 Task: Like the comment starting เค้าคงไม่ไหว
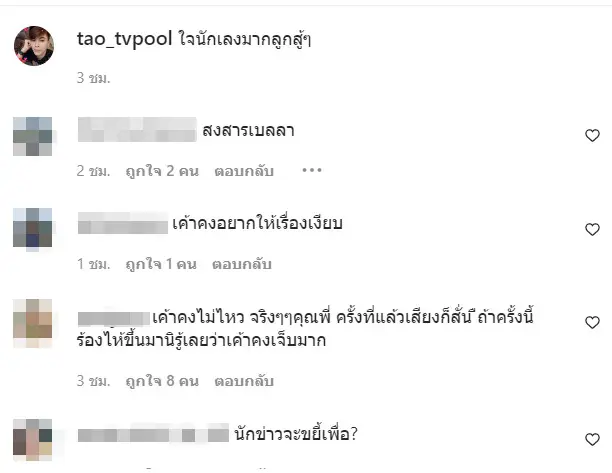click(x=592, y=322)
